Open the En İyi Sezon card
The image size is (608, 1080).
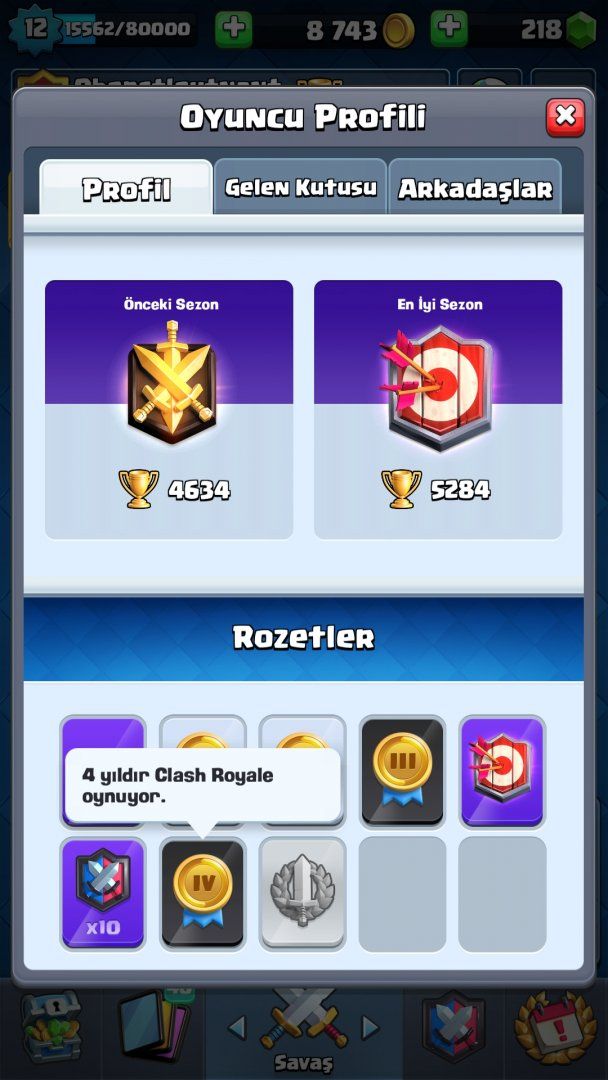pyautogui.click(x=438, y=410)
